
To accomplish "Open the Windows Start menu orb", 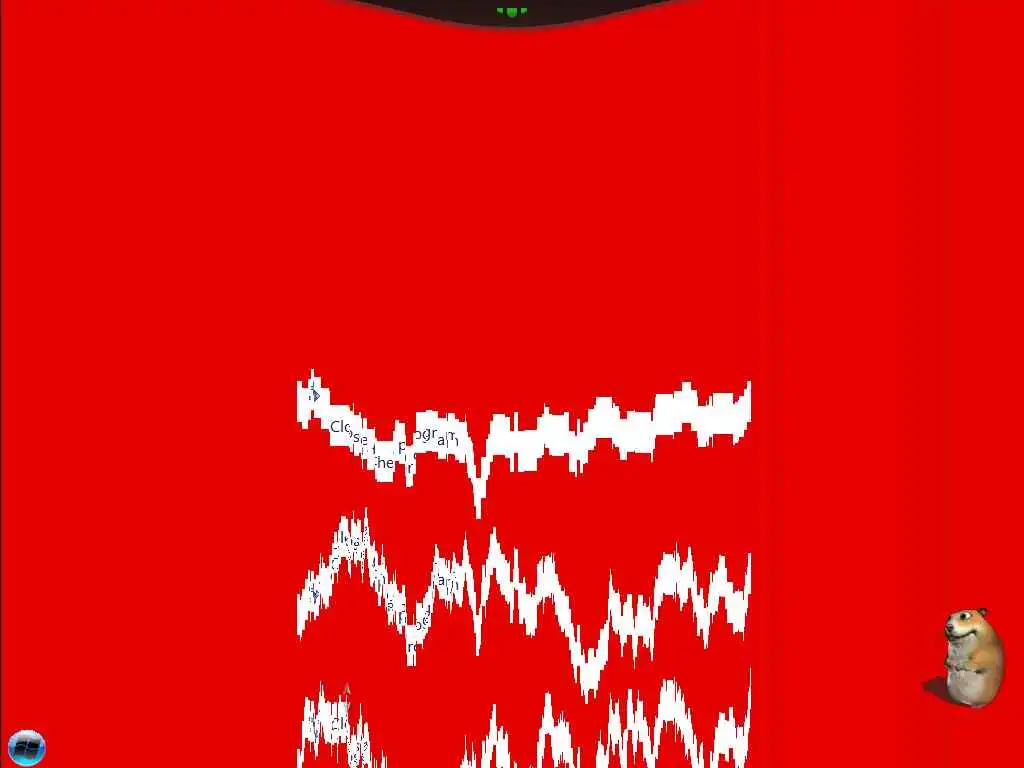I will tap(26, 747).
